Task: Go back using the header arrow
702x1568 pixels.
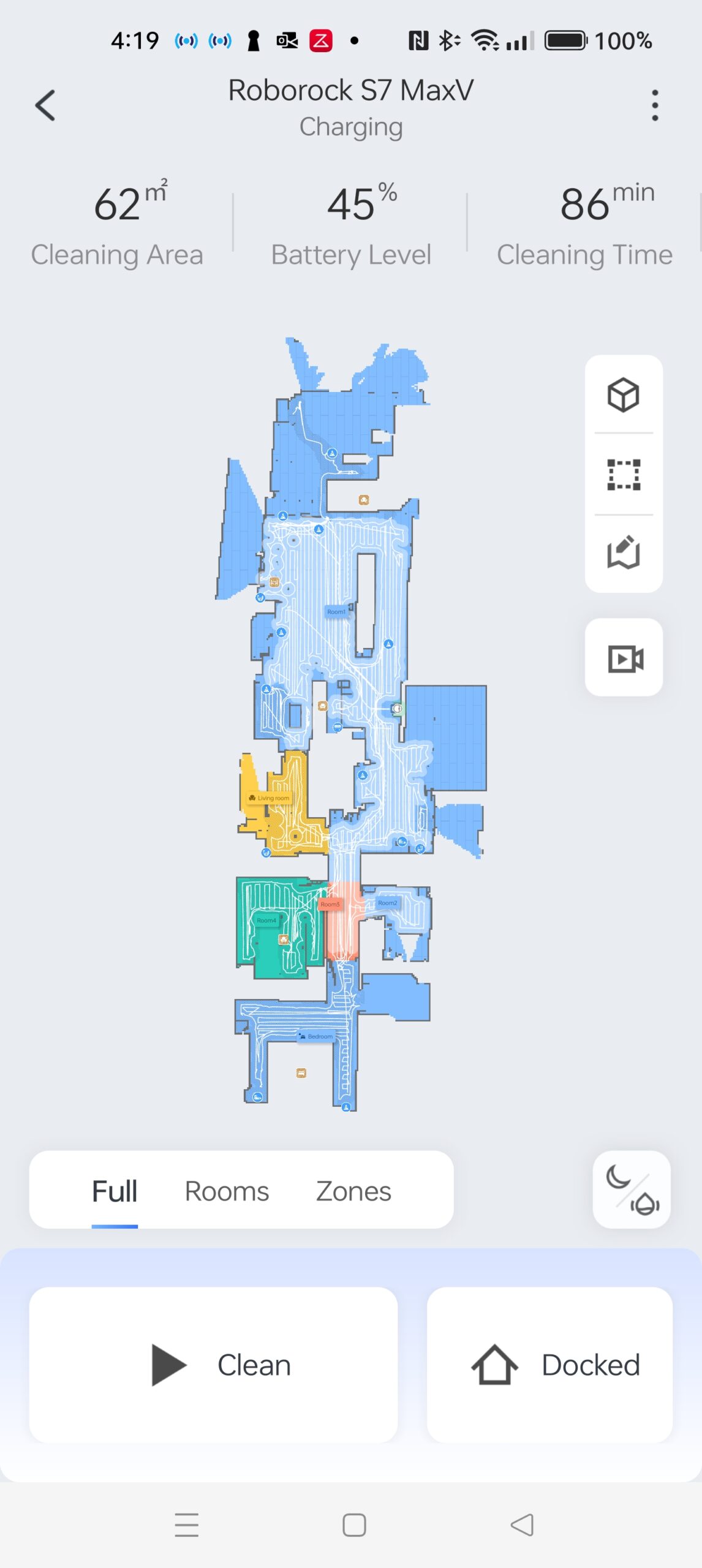Action: coord(45,105)
